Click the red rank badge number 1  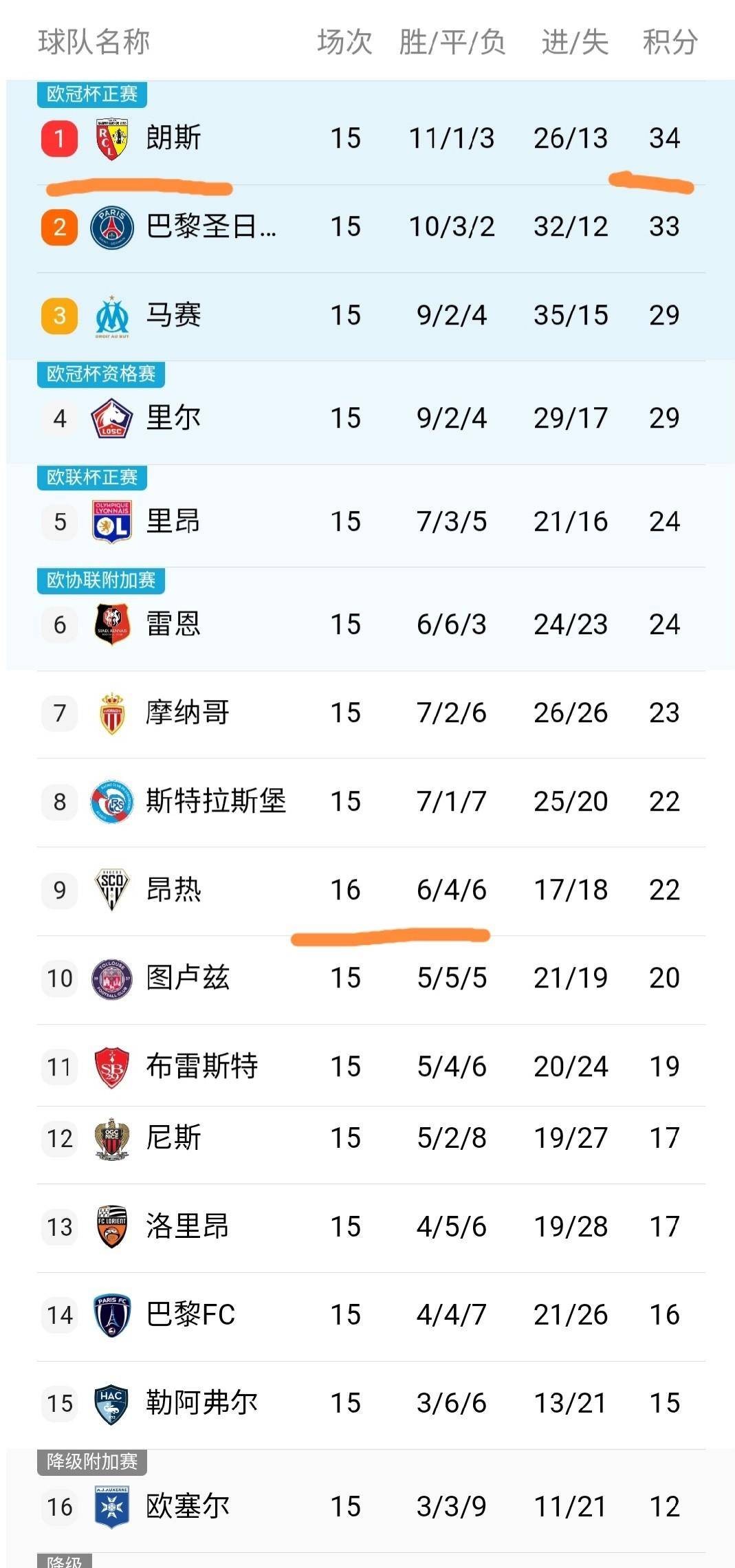tap(58, 138)
